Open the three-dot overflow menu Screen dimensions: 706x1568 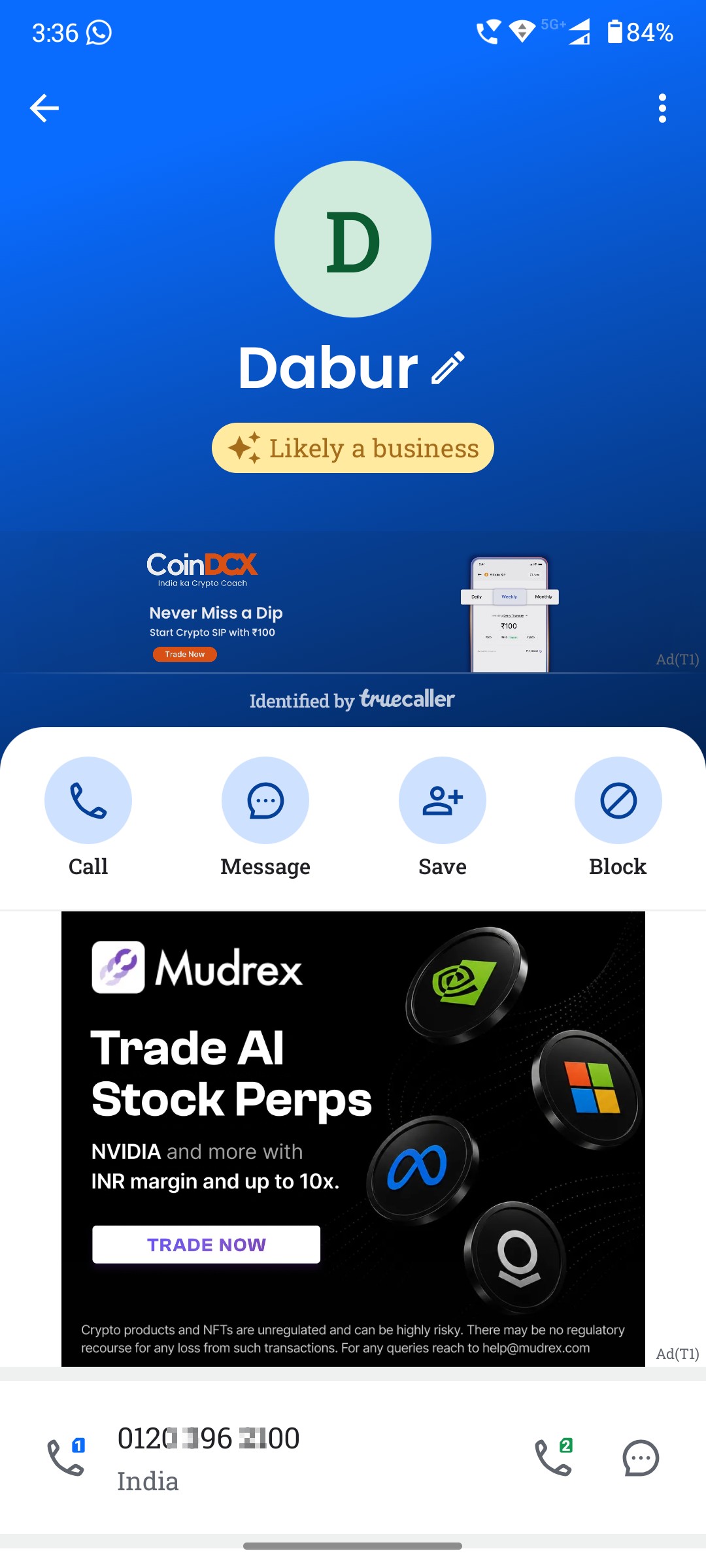pos(662,108)
